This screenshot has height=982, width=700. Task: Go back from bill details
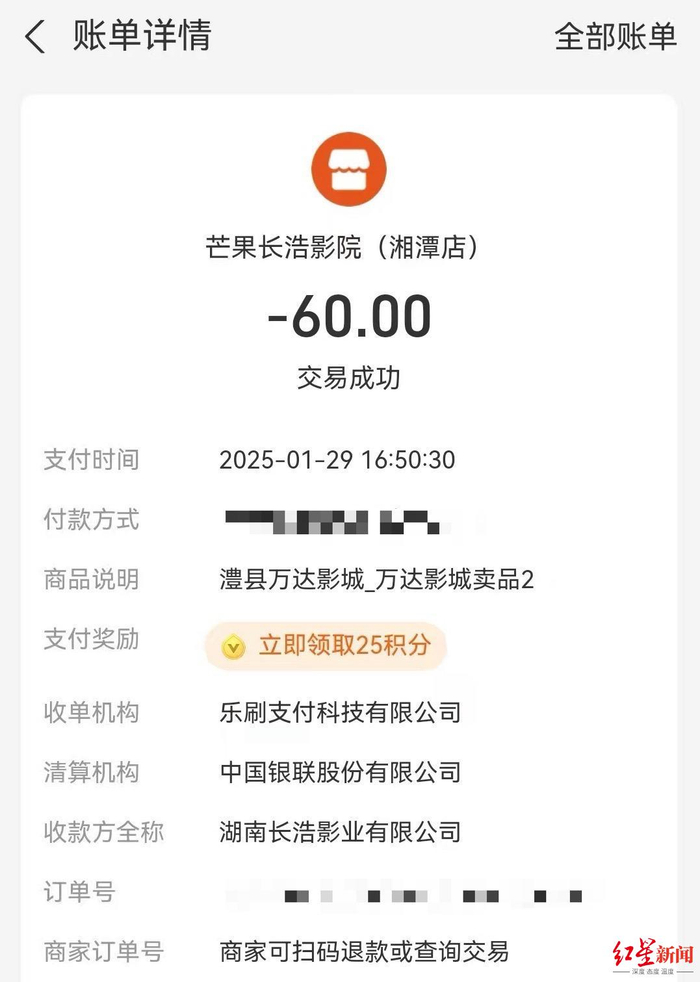tap(36, 38)
